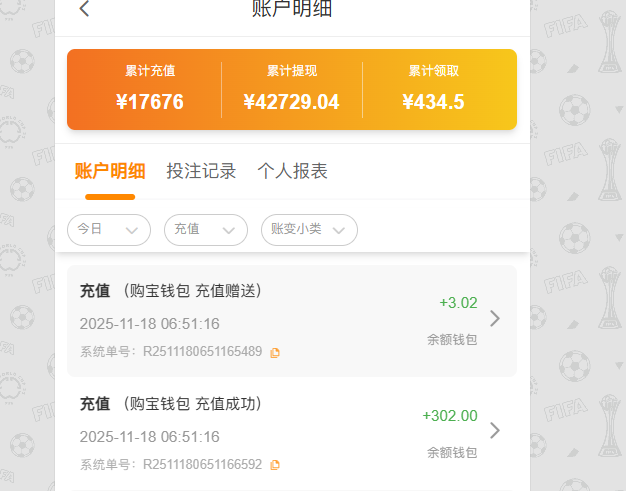Expand the 账变小类 filter

(x=309, y=229)
